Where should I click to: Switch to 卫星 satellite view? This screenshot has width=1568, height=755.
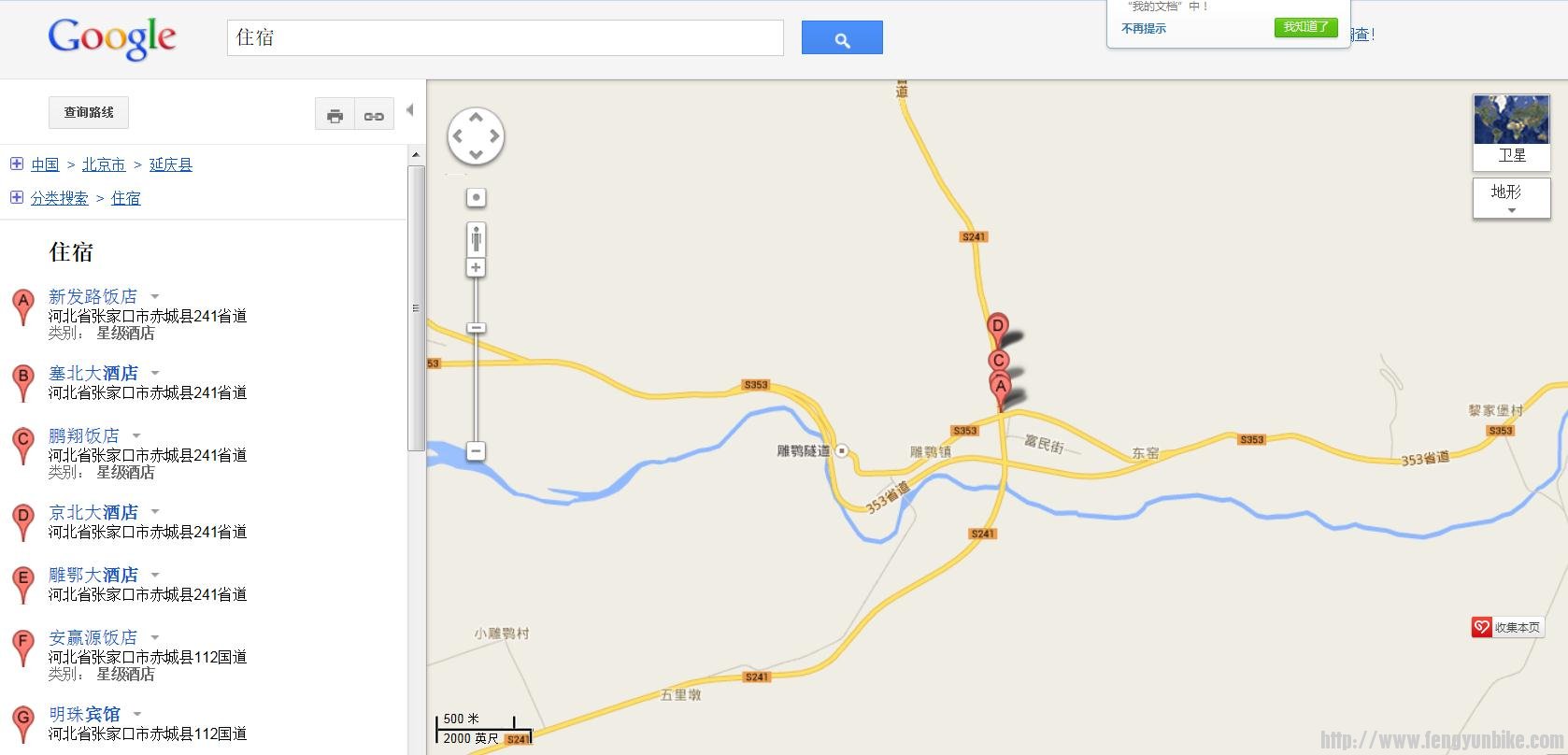1511,132
